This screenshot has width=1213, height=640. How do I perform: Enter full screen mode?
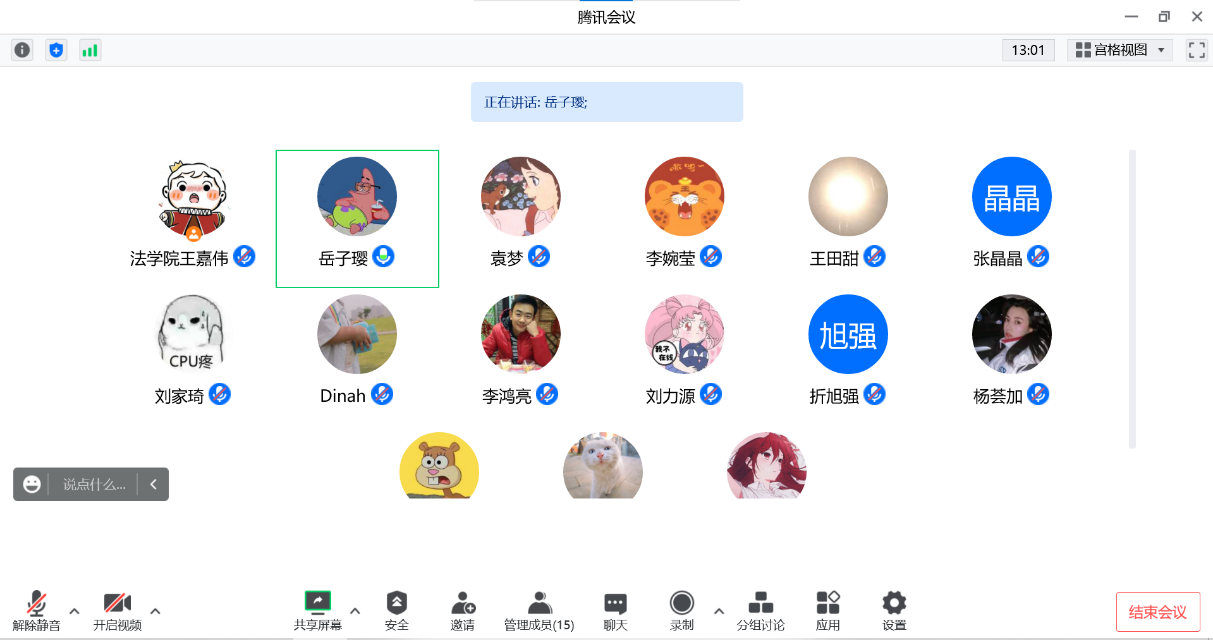(x=1196, y=50)
